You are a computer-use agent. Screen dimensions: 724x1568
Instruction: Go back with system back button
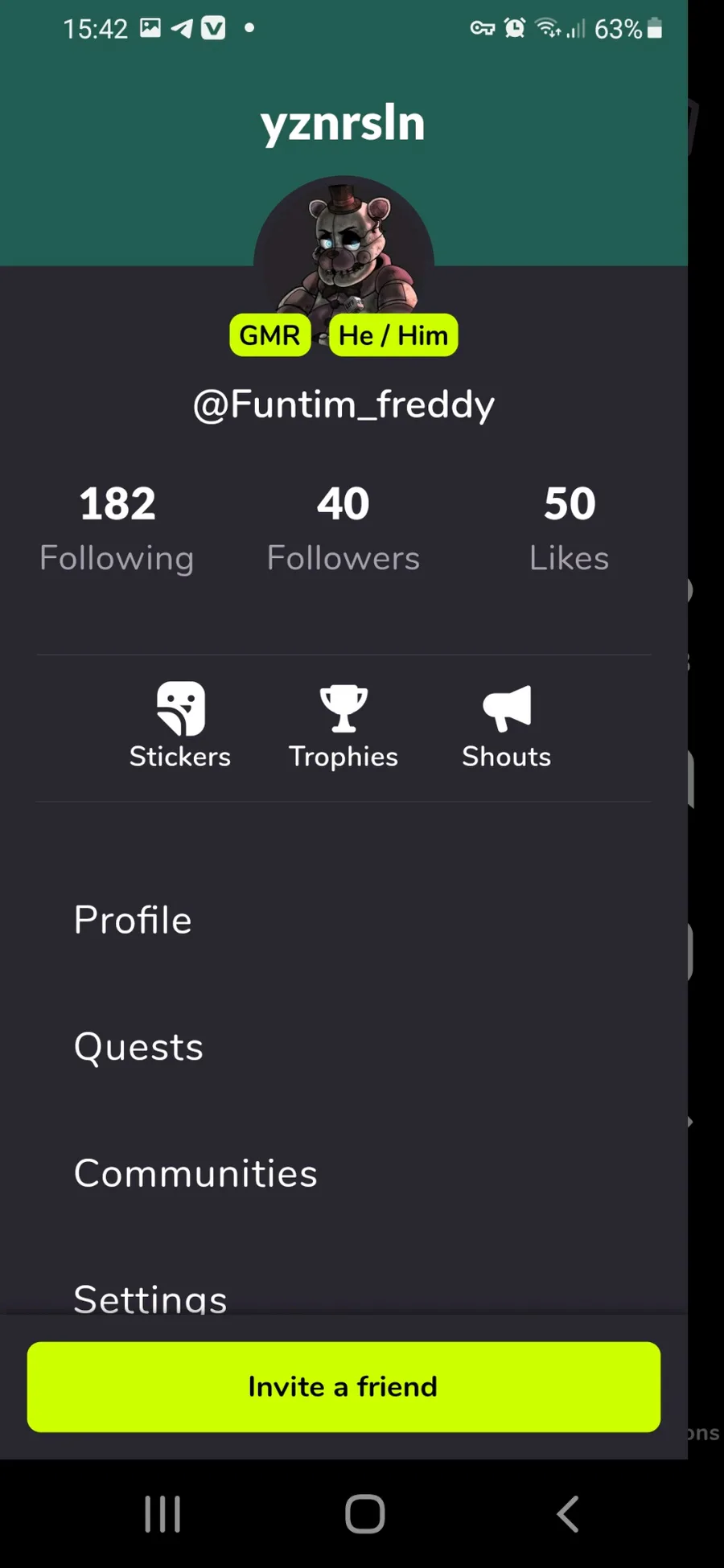pos(568,1514)
